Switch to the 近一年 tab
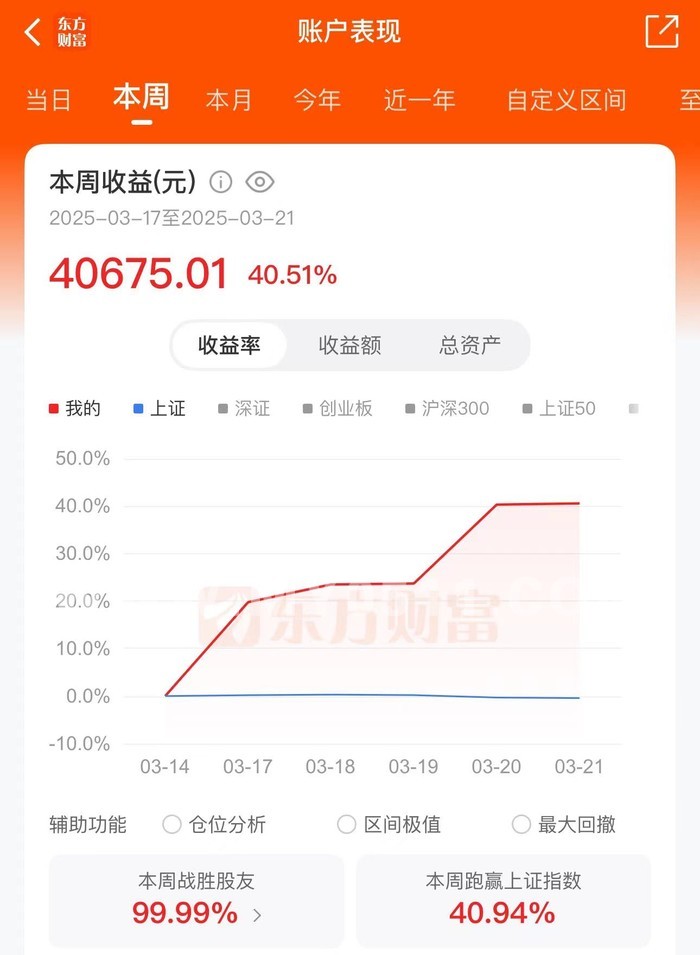The height and width of the screenshot is (955, 700). click(420, 100)
